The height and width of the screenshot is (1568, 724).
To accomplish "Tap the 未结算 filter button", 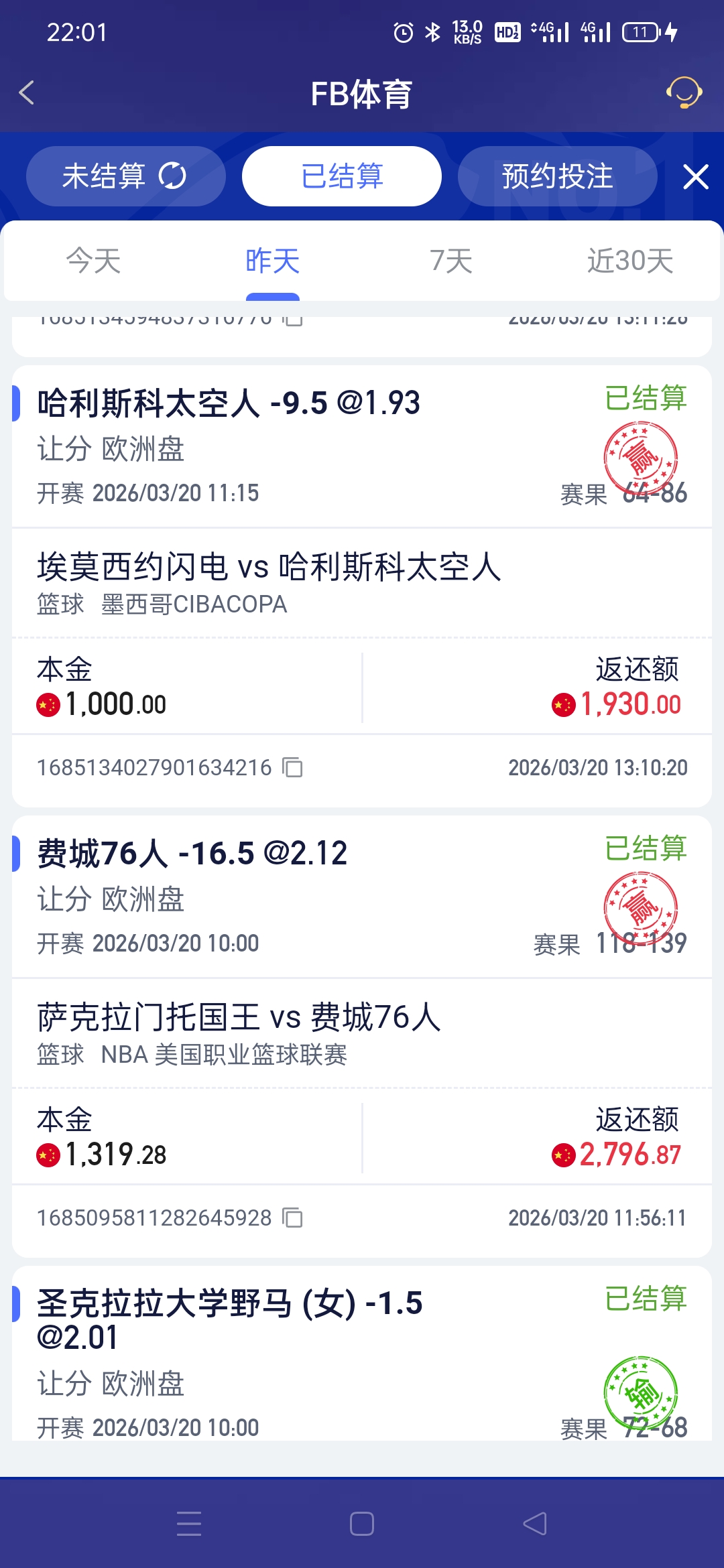I will [126, 176].
